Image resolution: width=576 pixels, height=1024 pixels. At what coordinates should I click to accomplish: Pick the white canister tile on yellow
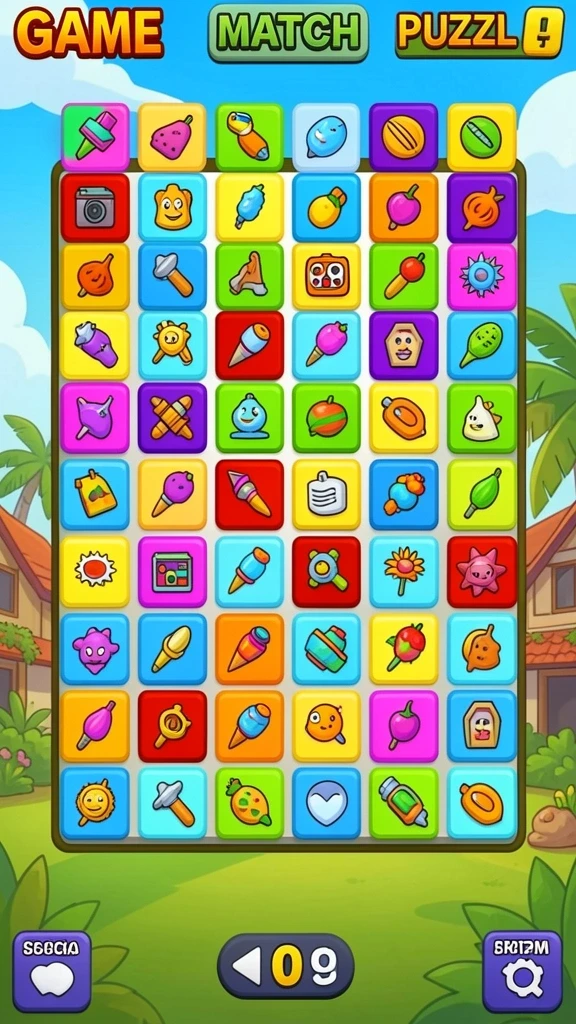tap(327, 494)
